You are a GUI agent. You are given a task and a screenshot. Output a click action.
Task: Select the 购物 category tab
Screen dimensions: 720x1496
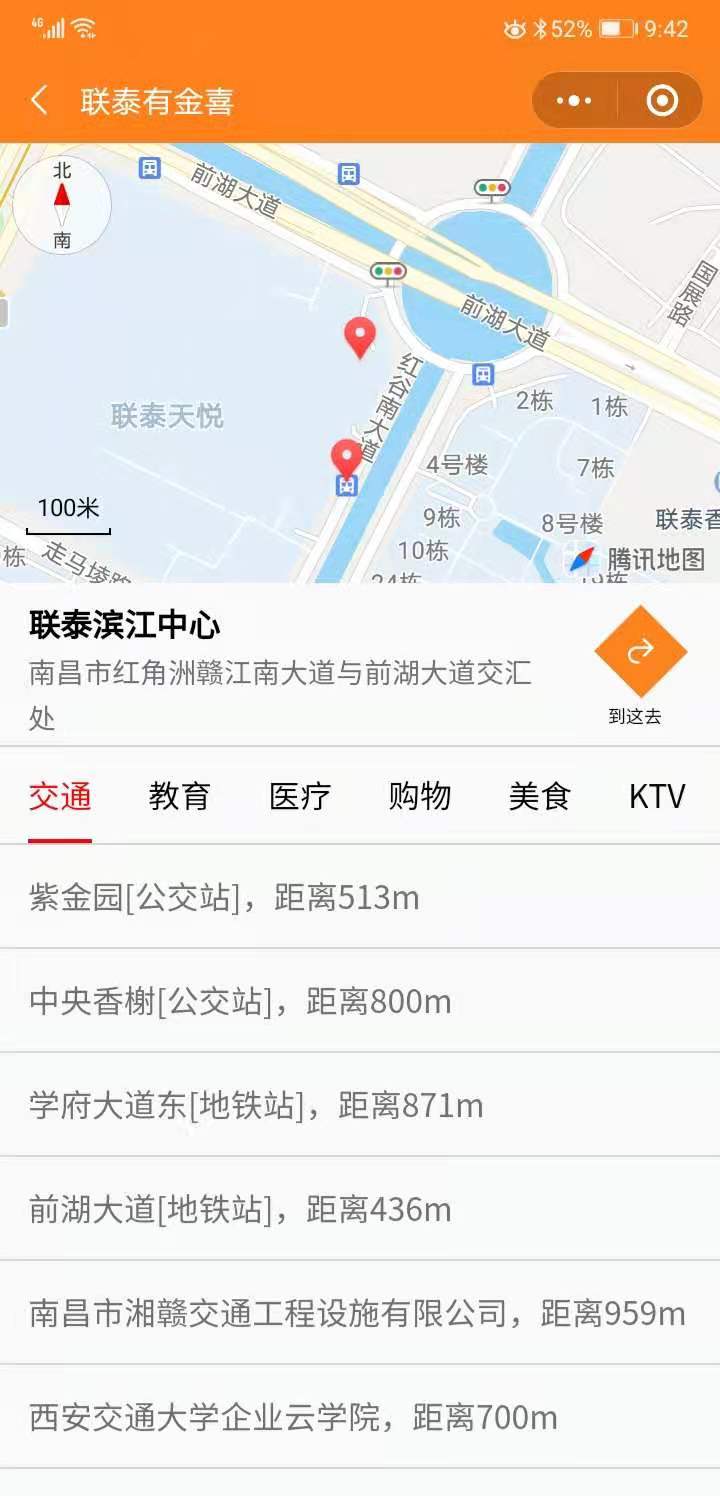pos(420,797)
